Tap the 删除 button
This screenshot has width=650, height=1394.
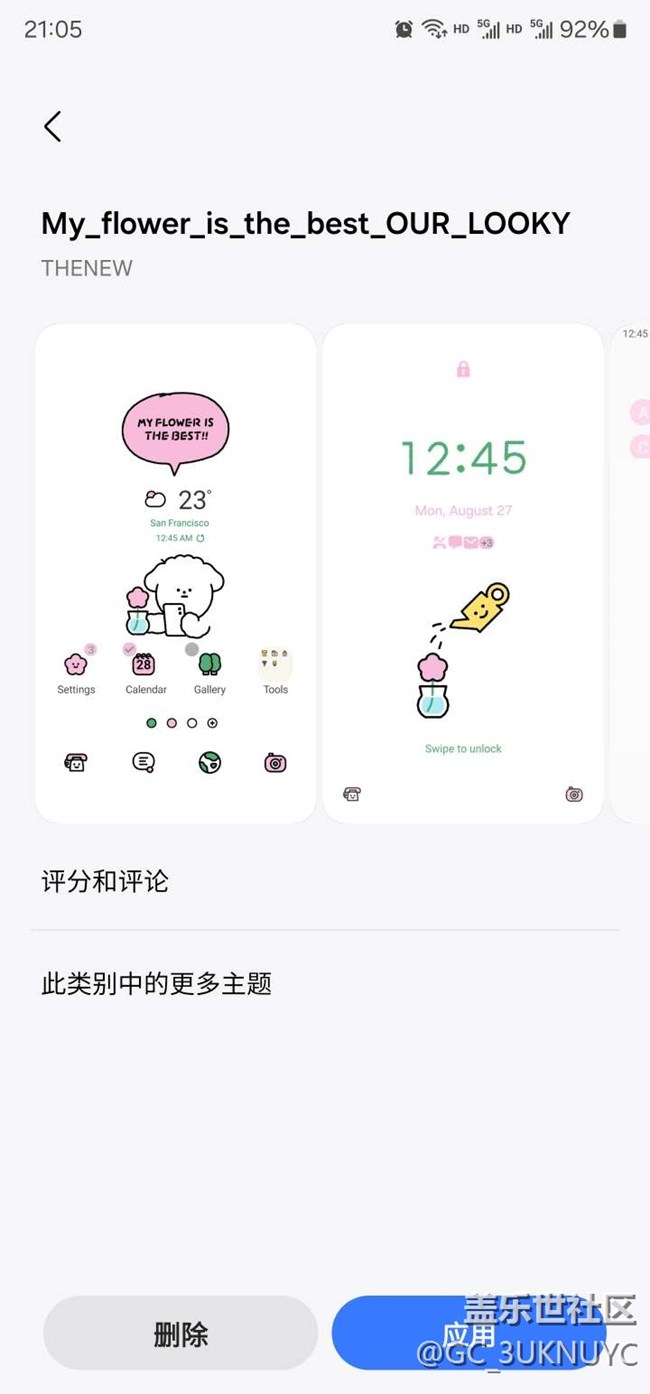pos(181,1333)
